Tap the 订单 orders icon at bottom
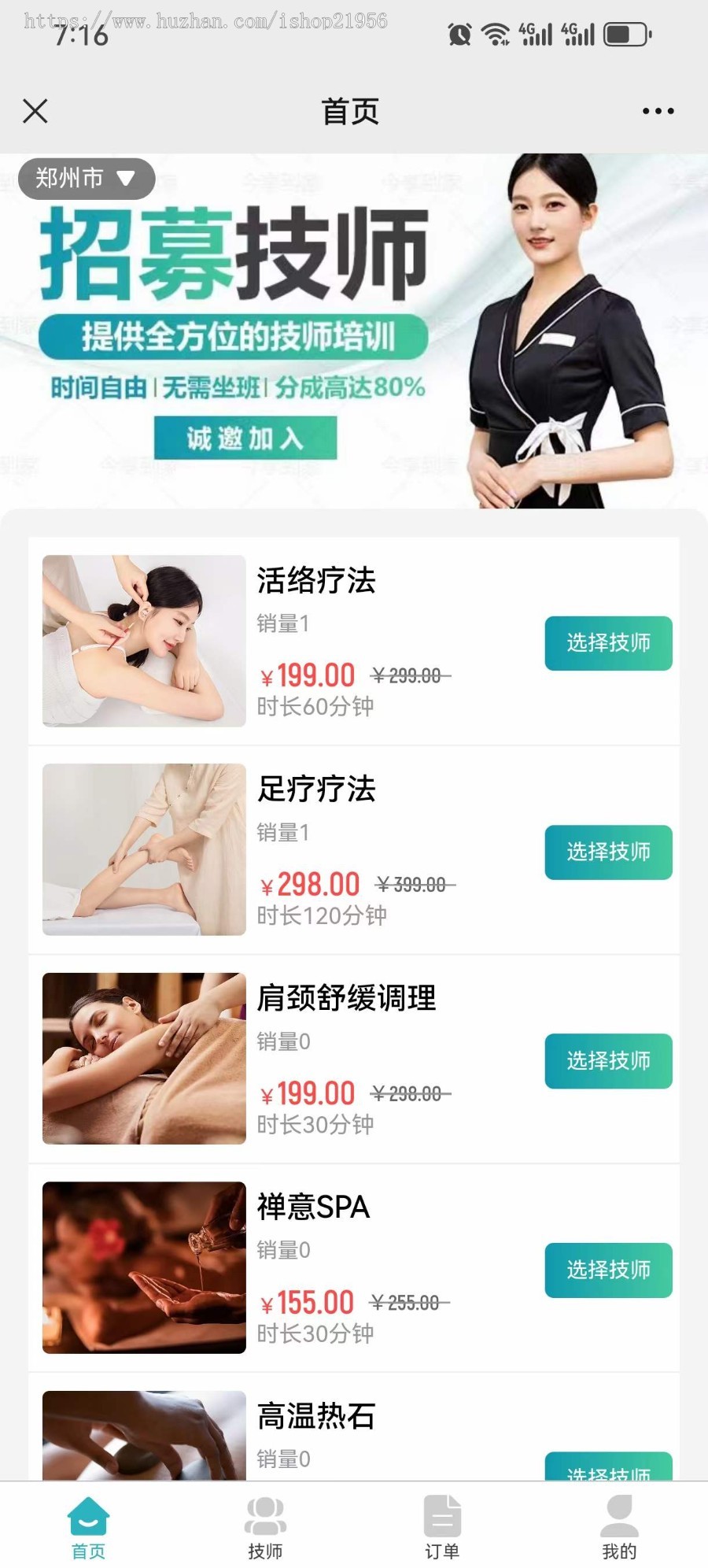This screenshot has width=708, height=1568. point(442,1515)
